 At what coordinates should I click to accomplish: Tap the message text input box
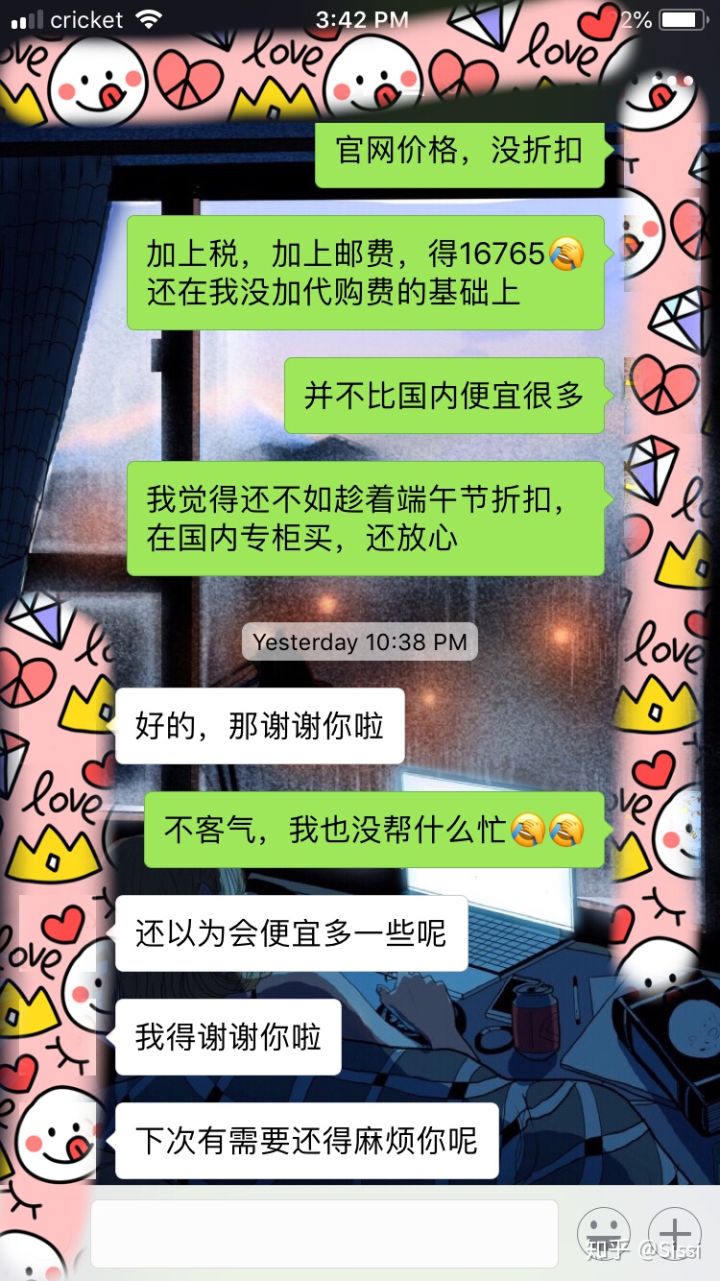pos(324,1233)
